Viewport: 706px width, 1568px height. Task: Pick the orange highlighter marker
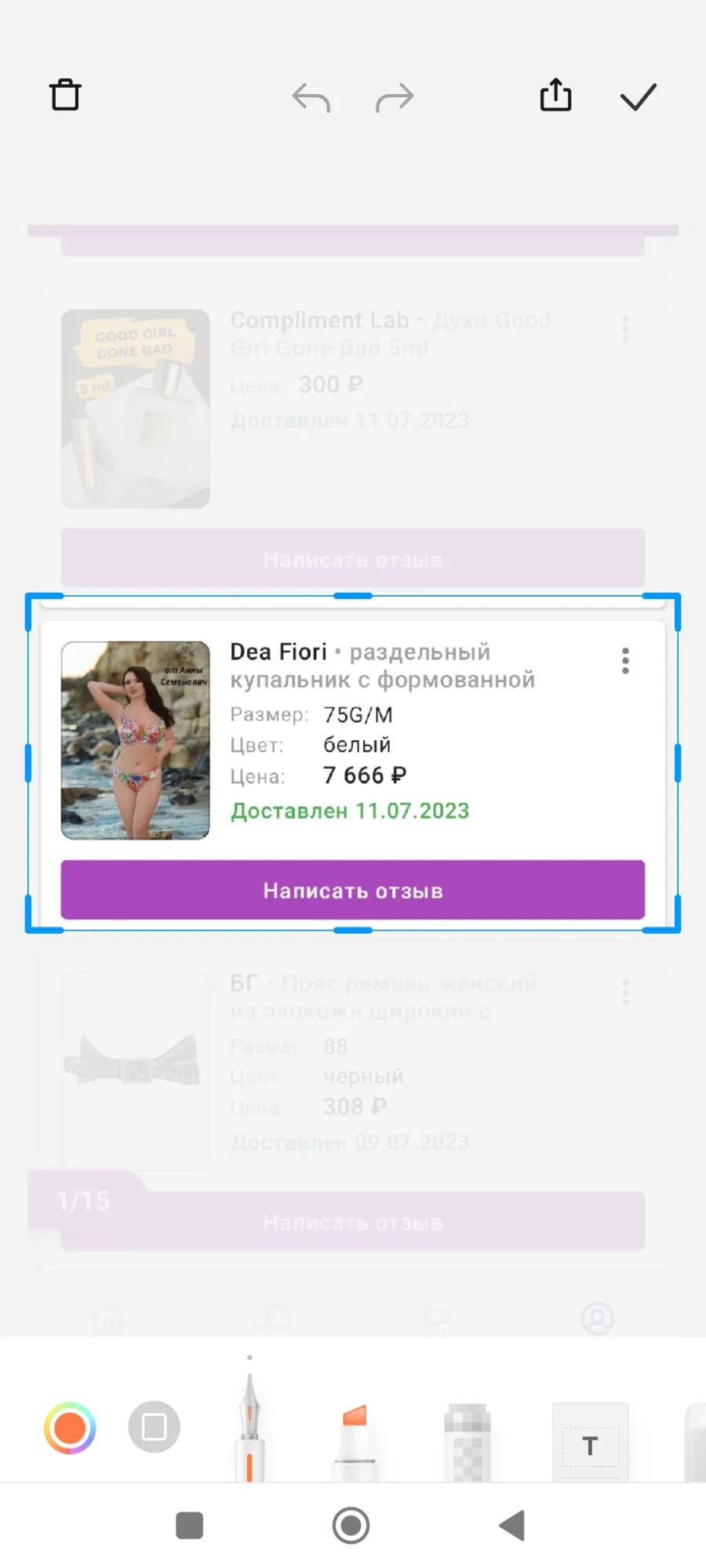pos(355,1443)
